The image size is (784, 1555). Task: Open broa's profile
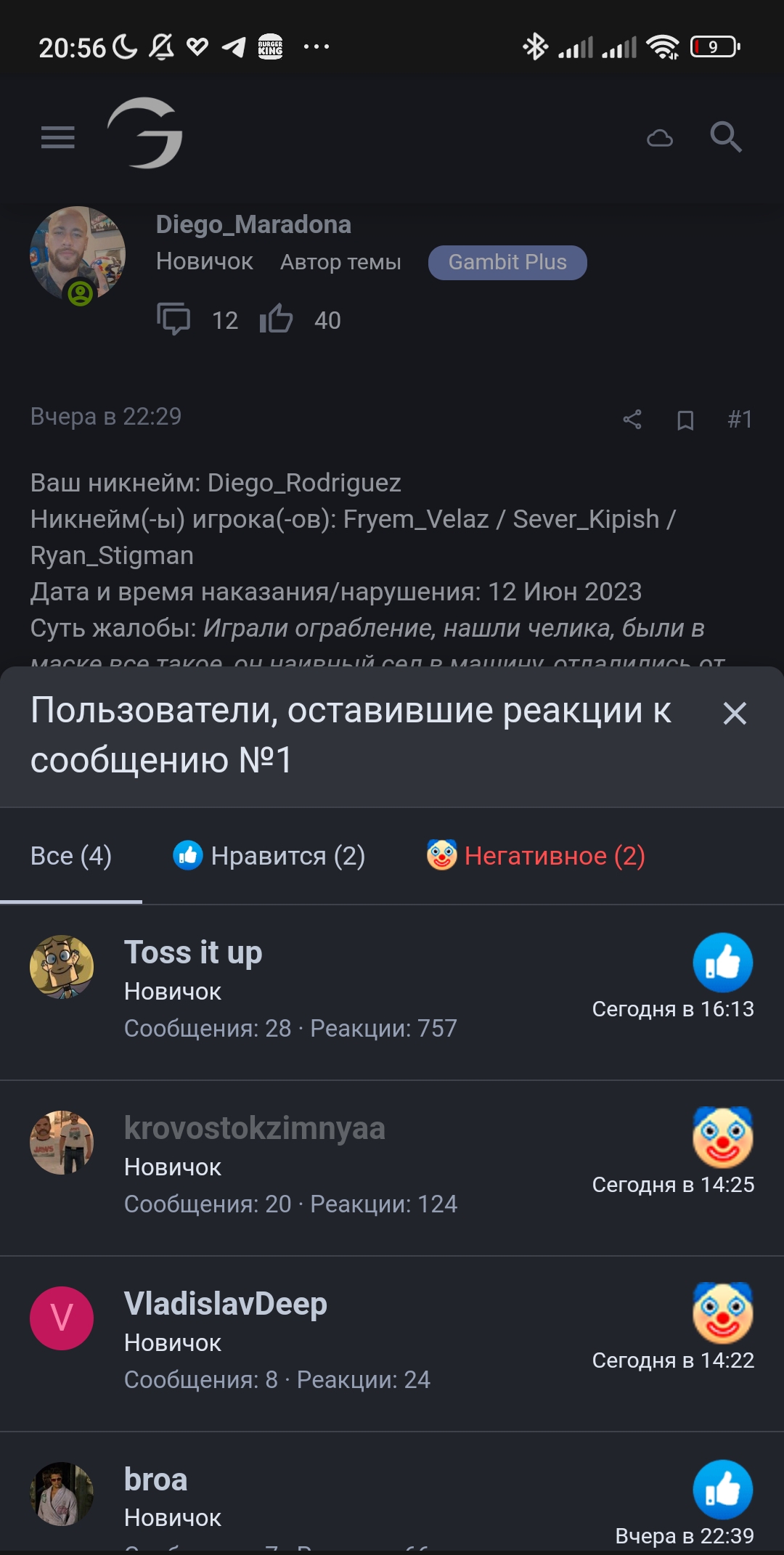click(x=155, y=1479)
